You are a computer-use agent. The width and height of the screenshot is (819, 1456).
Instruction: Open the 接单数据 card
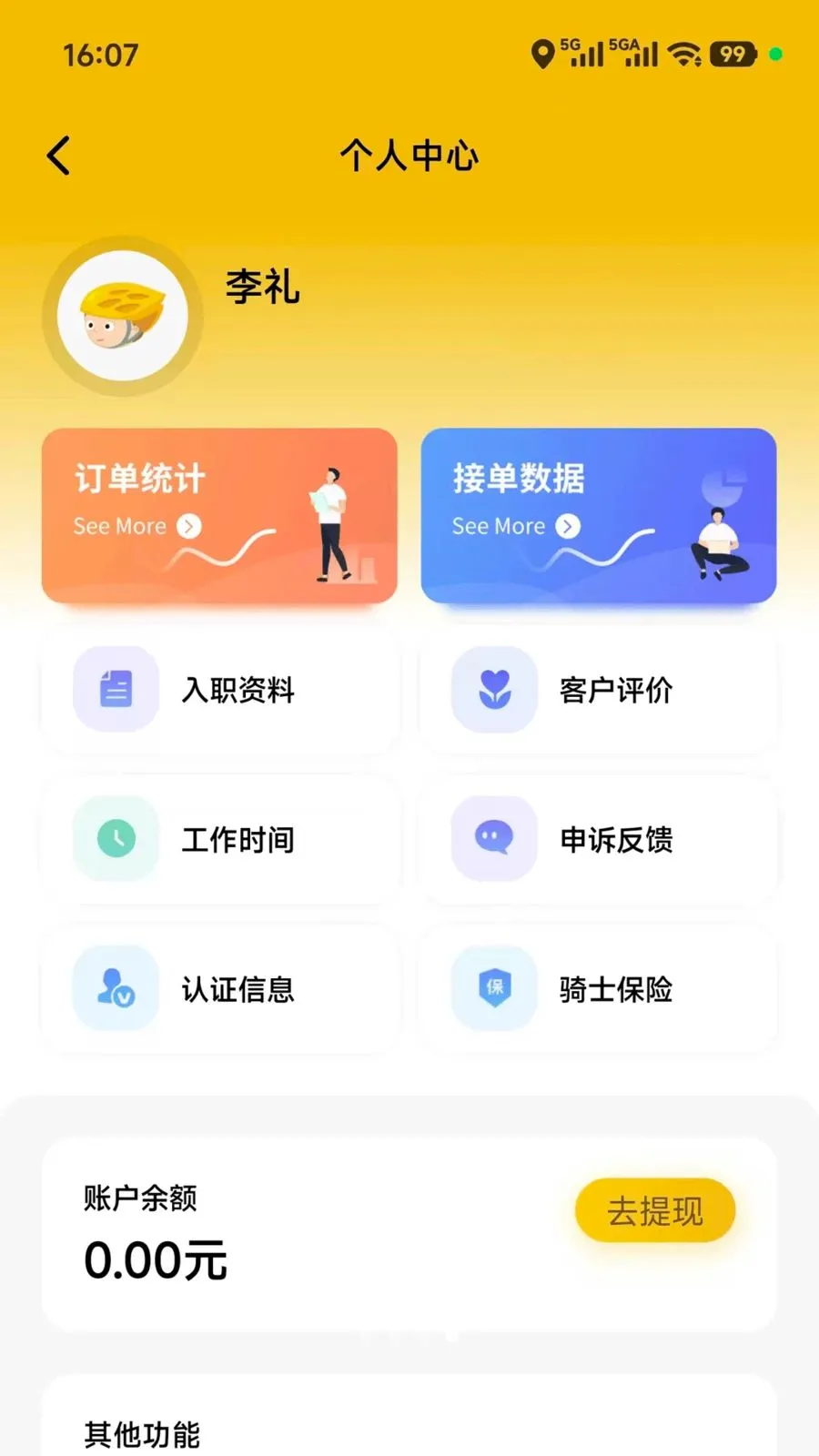point(599,515)
